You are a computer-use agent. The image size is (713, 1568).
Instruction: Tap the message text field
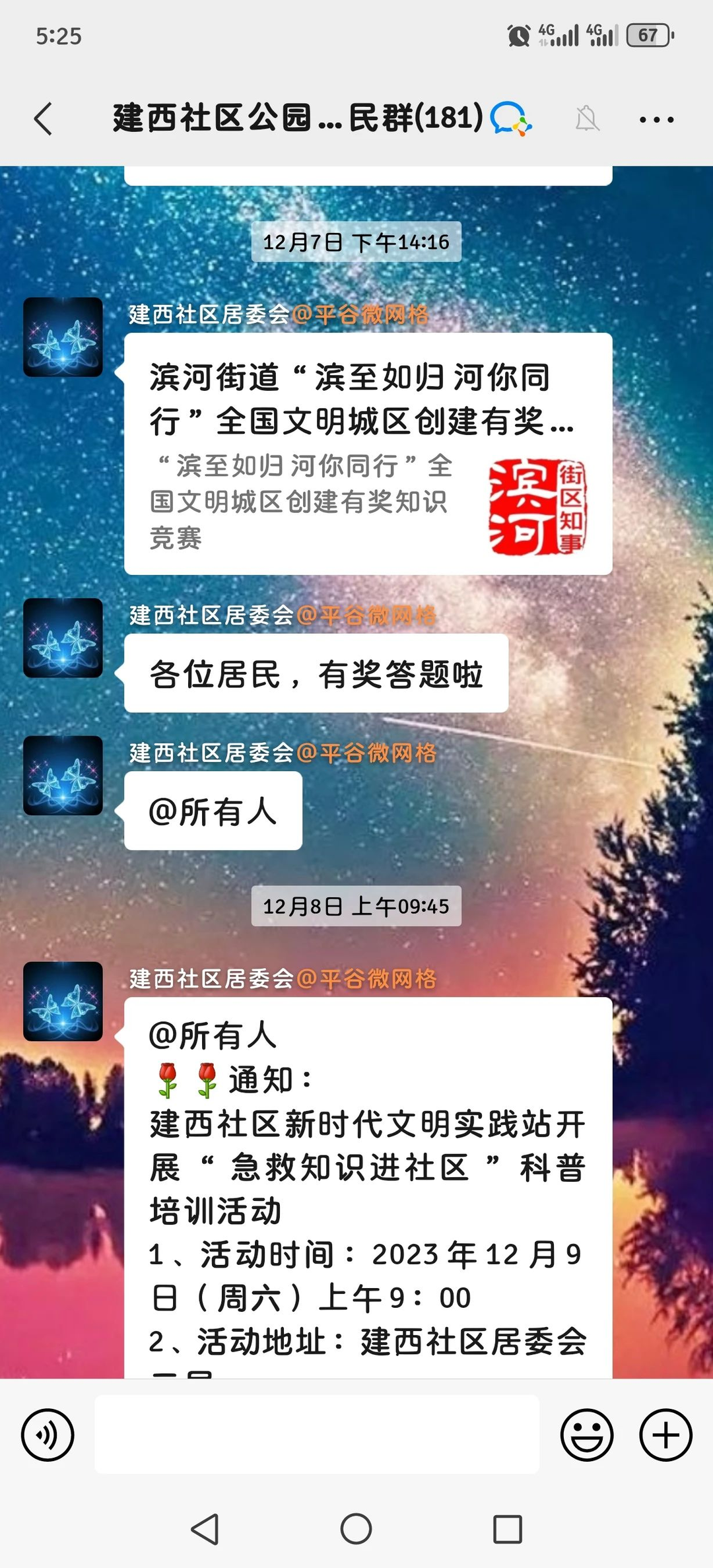317,1435
